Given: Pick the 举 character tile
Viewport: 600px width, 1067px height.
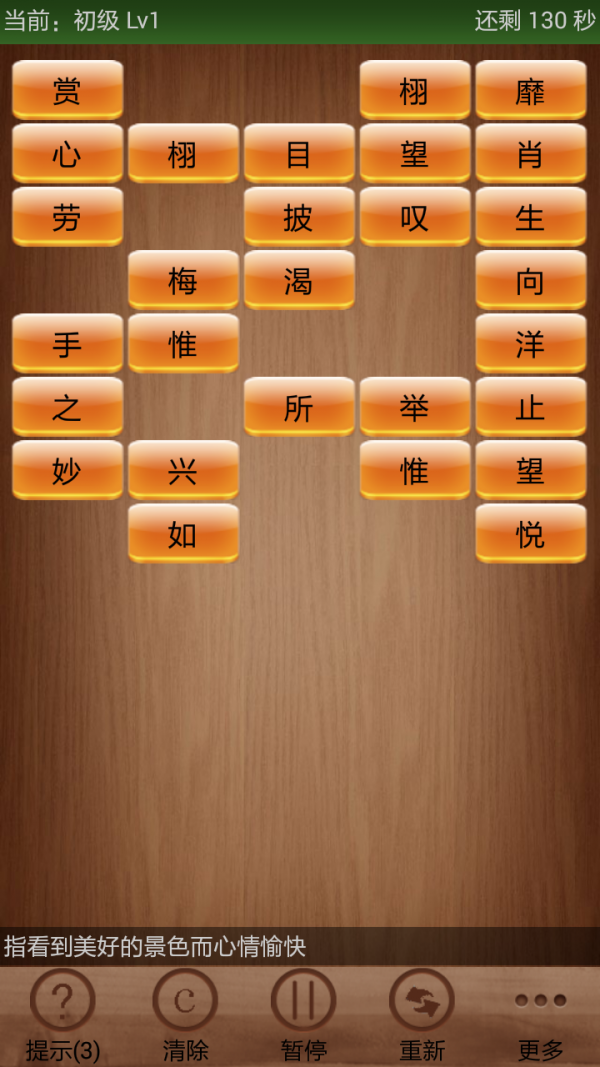Looking at the screenshot, I should click(x=414, y=407).
